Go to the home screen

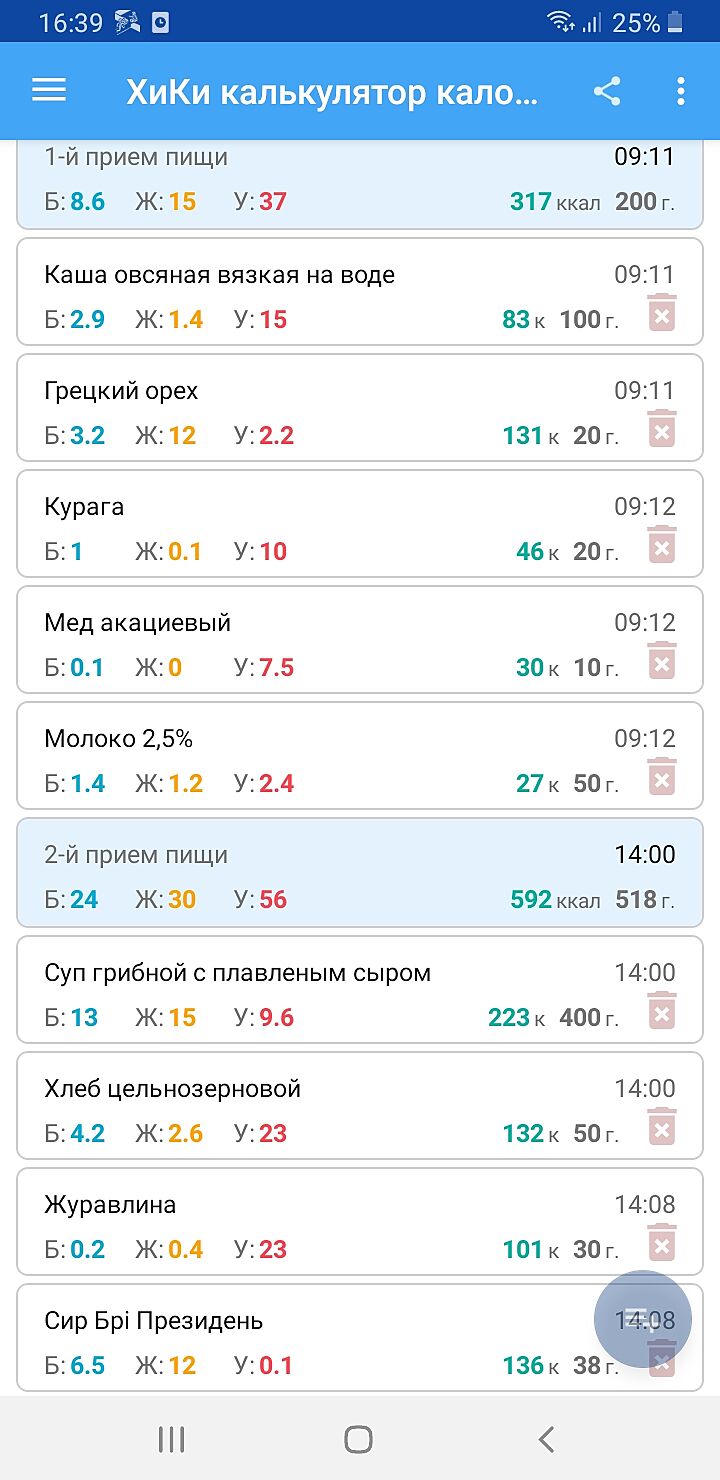coord(359,1439)
